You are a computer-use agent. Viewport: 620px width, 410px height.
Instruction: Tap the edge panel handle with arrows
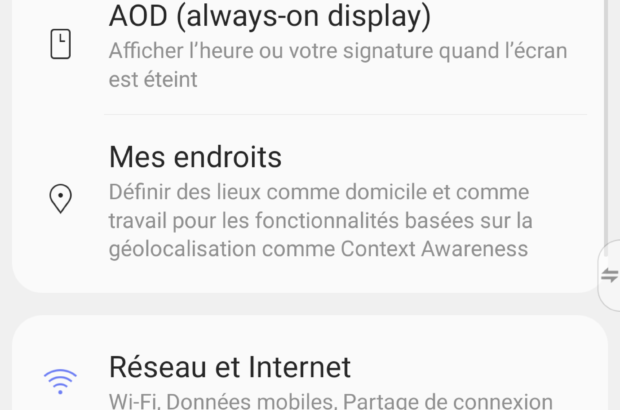point(609,276)
